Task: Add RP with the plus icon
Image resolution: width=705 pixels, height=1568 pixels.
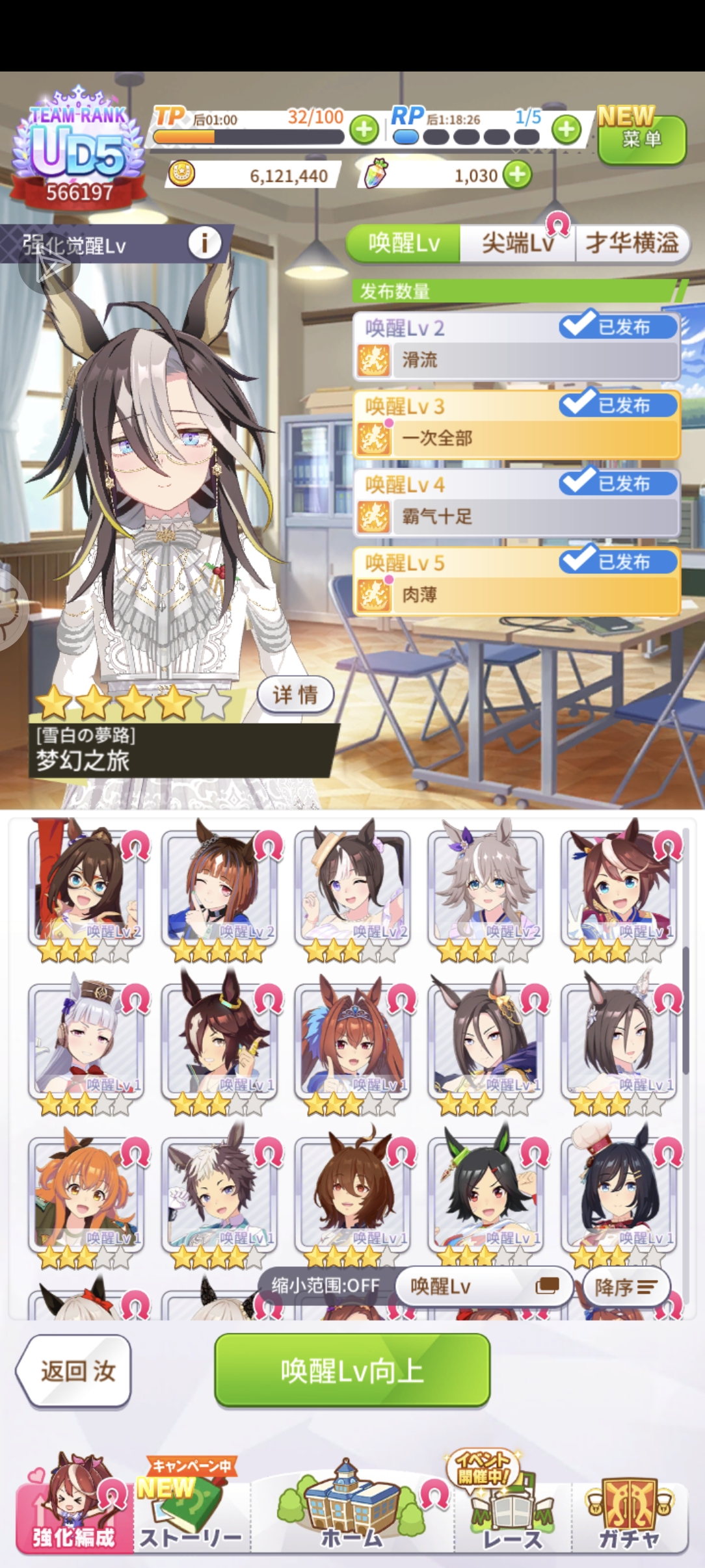Action: 566,129
